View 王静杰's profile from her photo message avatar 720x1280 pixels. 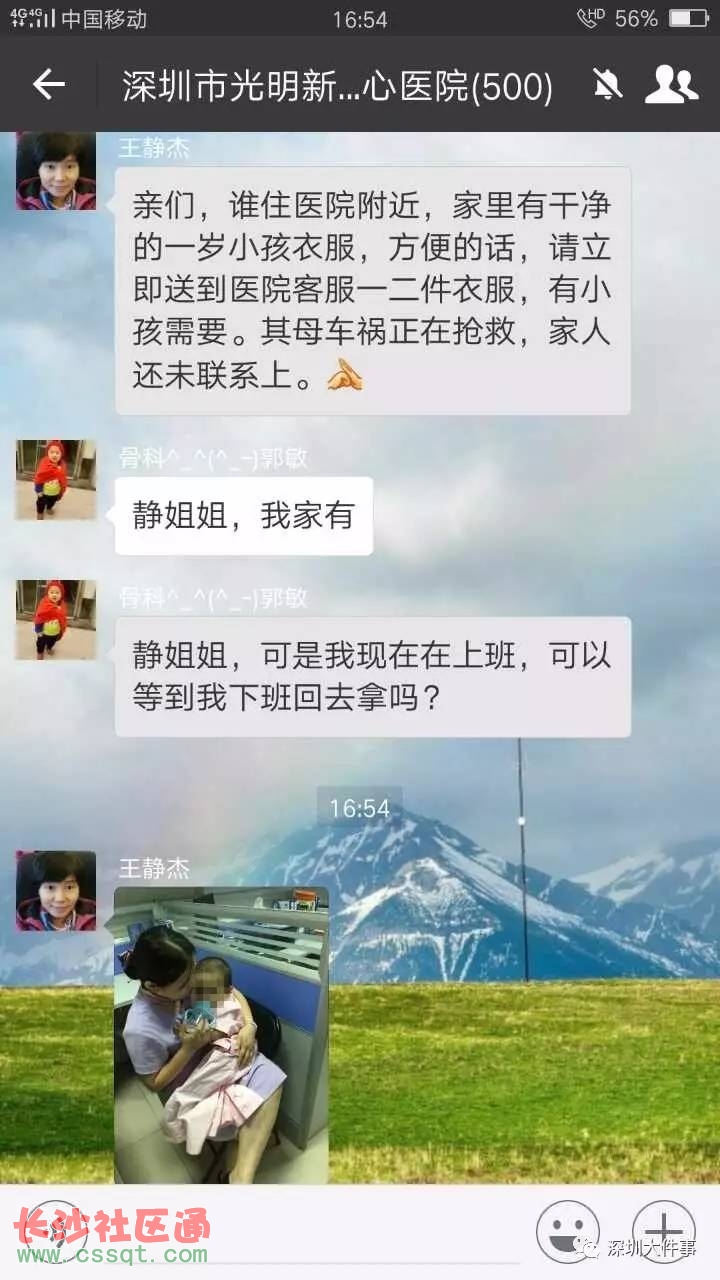click(x=55, y=891)
